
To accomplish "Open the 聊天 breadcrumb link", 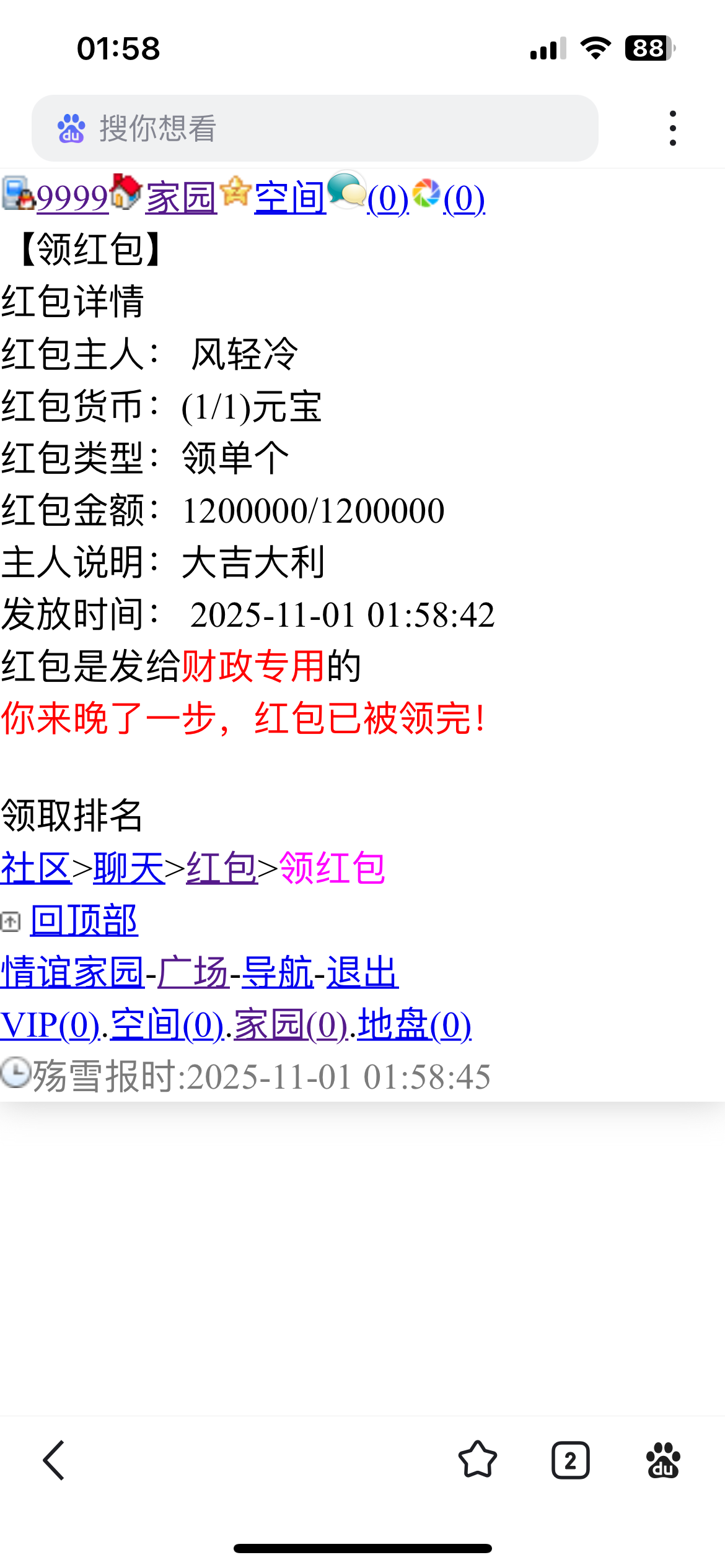I will pos(129,868).
